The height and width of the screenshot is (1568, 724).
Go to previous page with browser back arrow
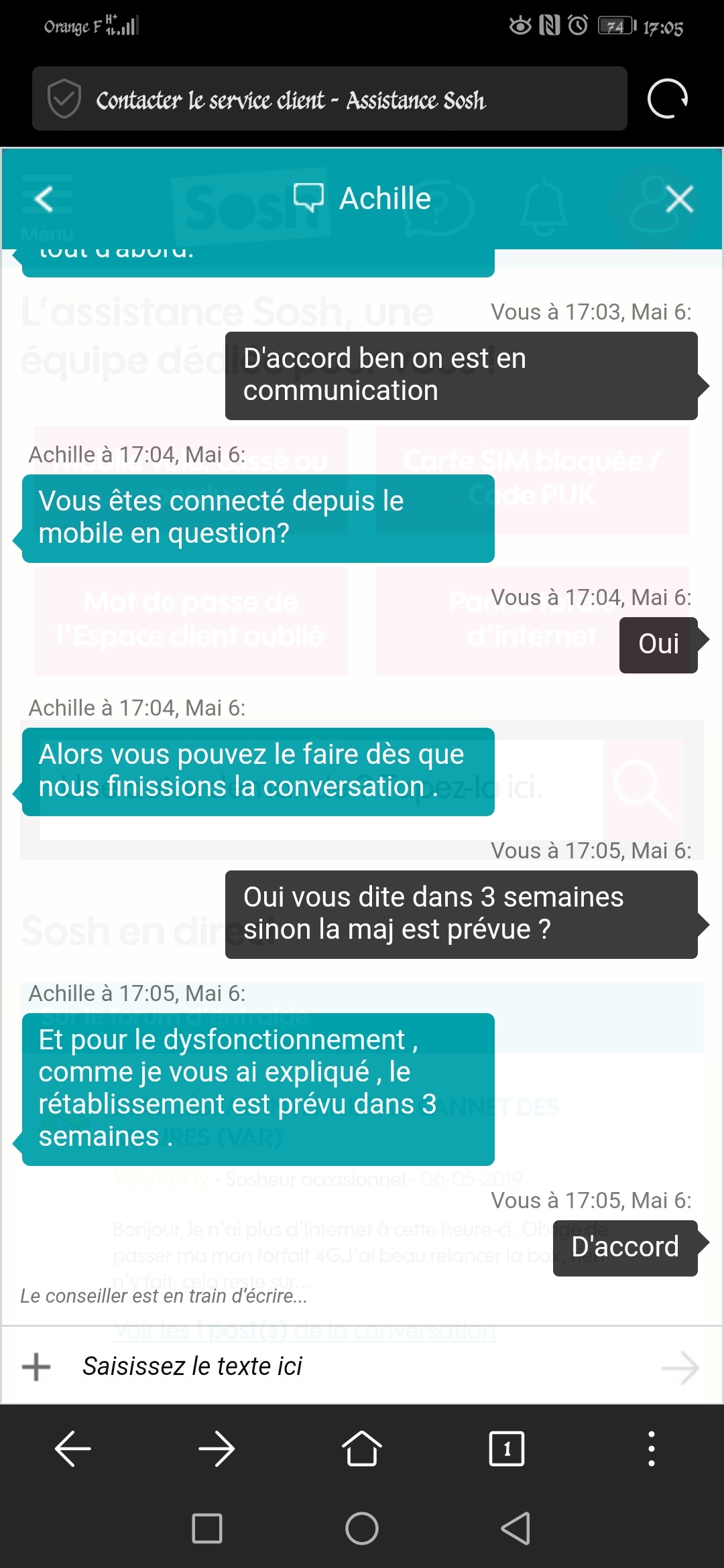pyautogui.click(x=72, y=1448)
